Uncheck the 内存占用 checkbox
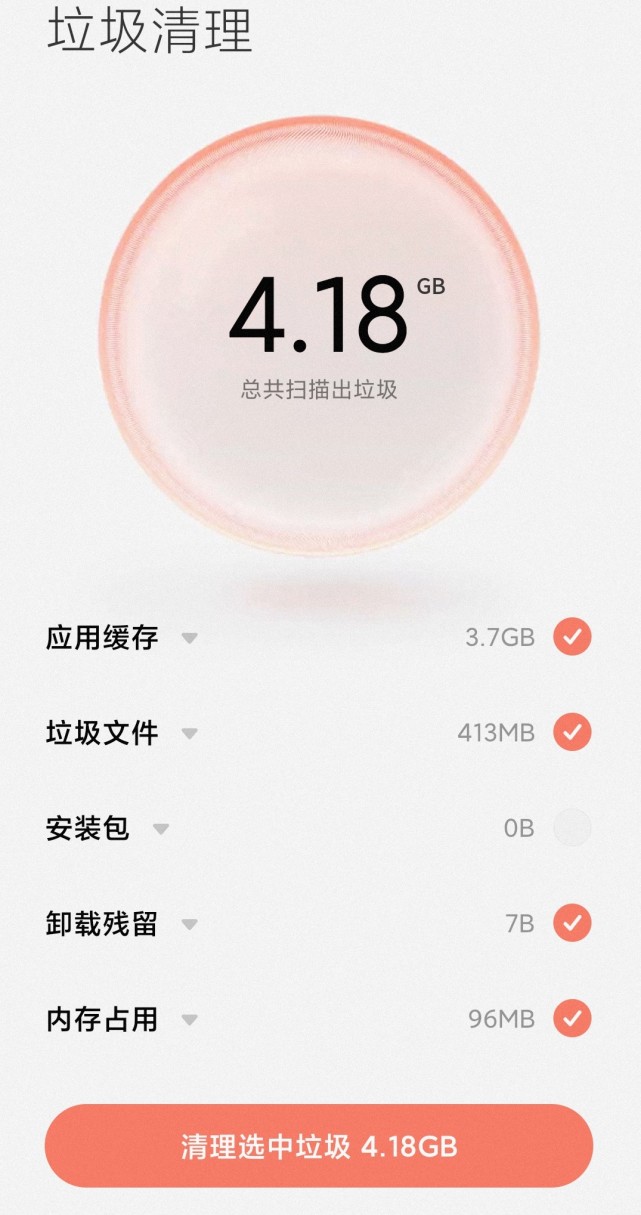The height and width of the screenshot is (1215, 641). coord(572,1019)
